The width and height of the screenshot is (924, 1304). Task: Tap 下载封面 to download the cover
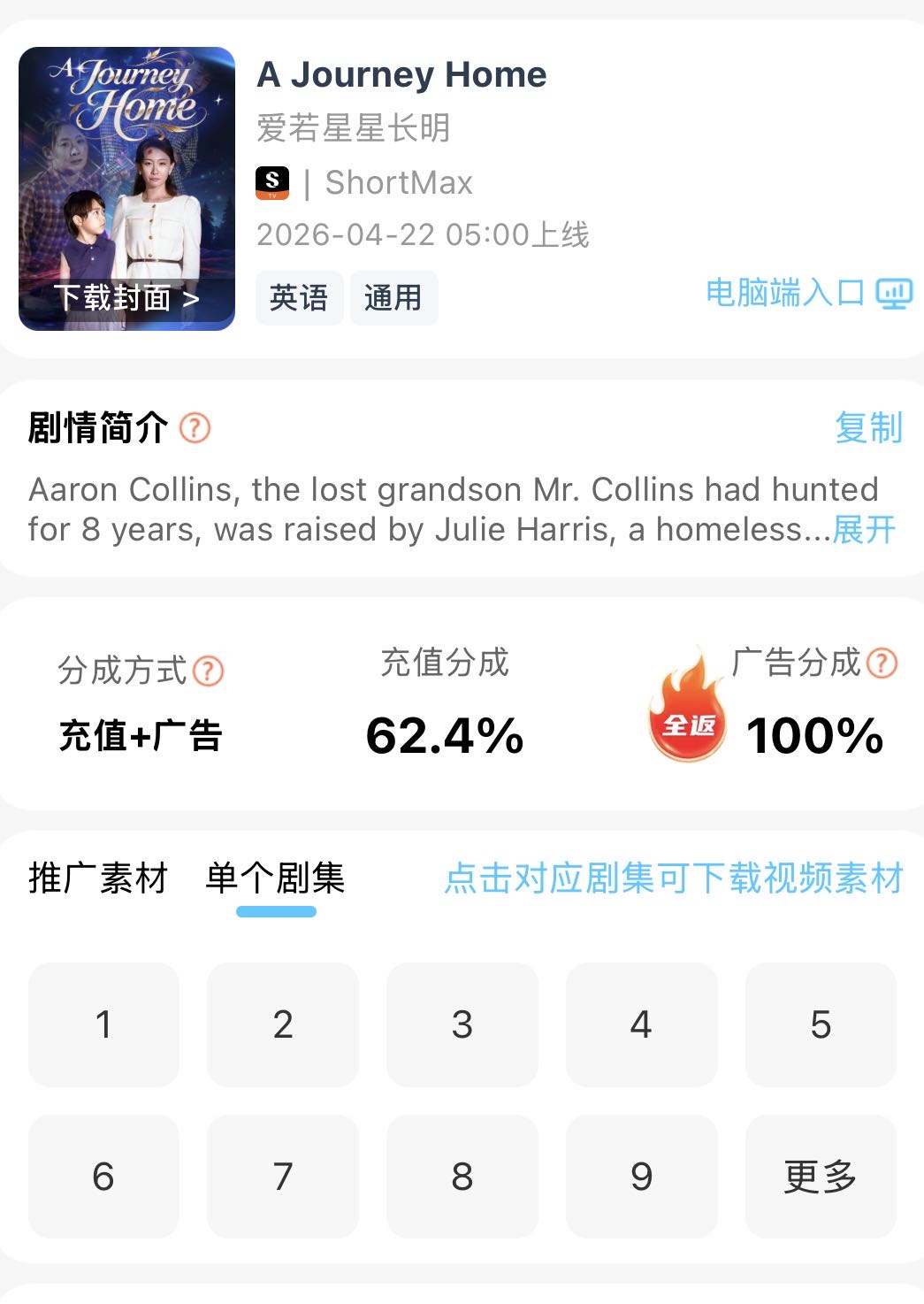(126, 299)
